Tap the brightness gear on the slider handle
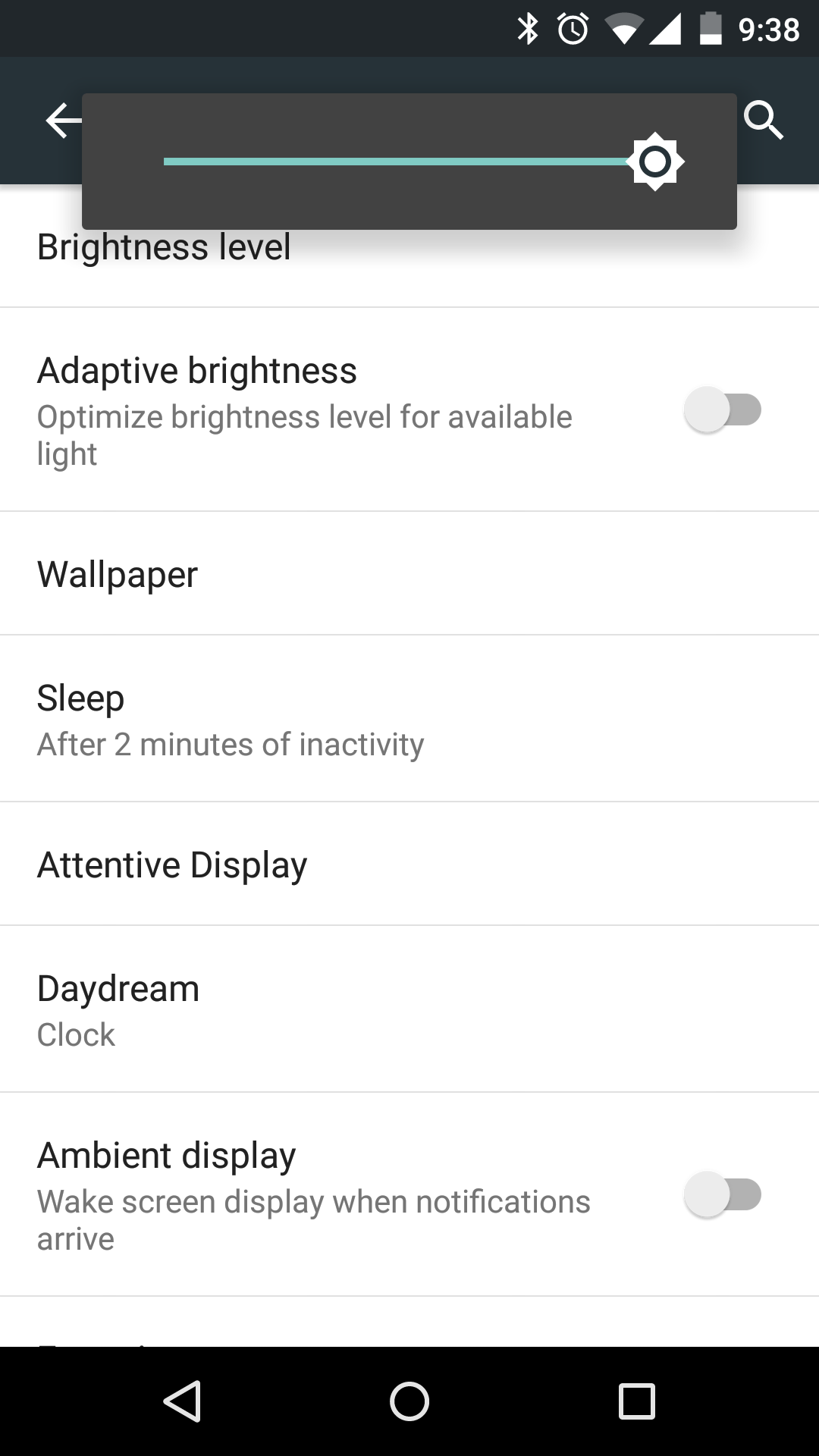 (x=655, y=161)
